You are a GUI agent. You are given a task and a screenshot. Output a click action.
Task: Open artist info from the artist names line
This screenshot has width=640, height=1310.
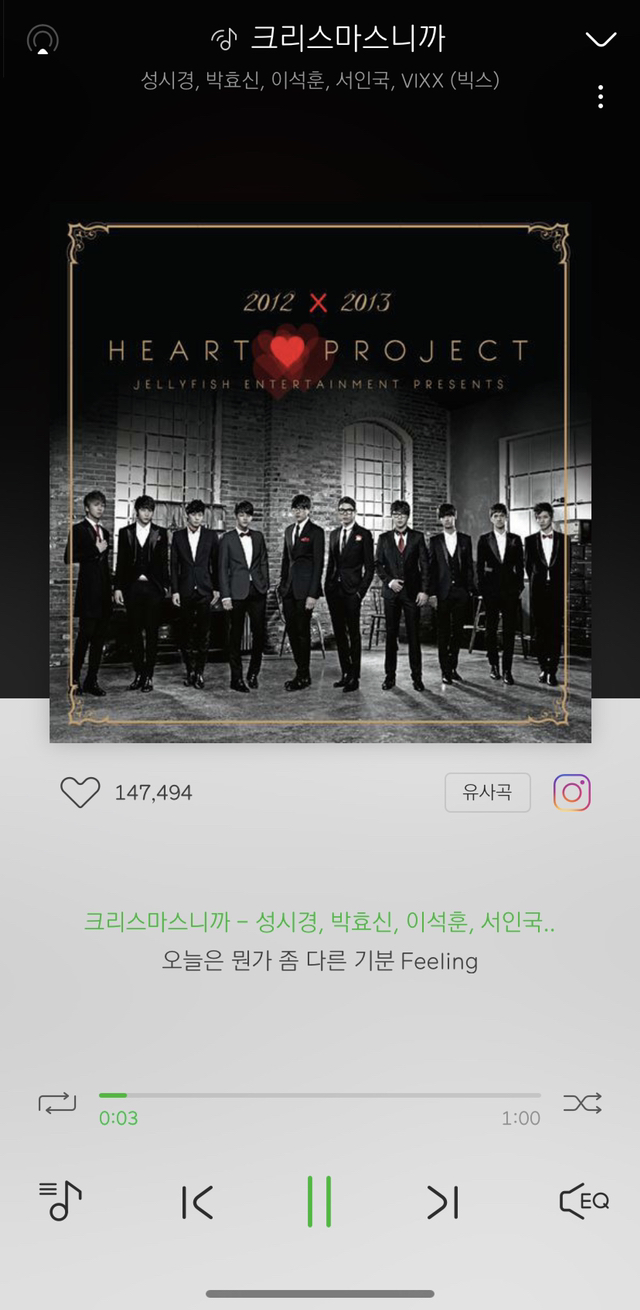click(x=320, y=80)
